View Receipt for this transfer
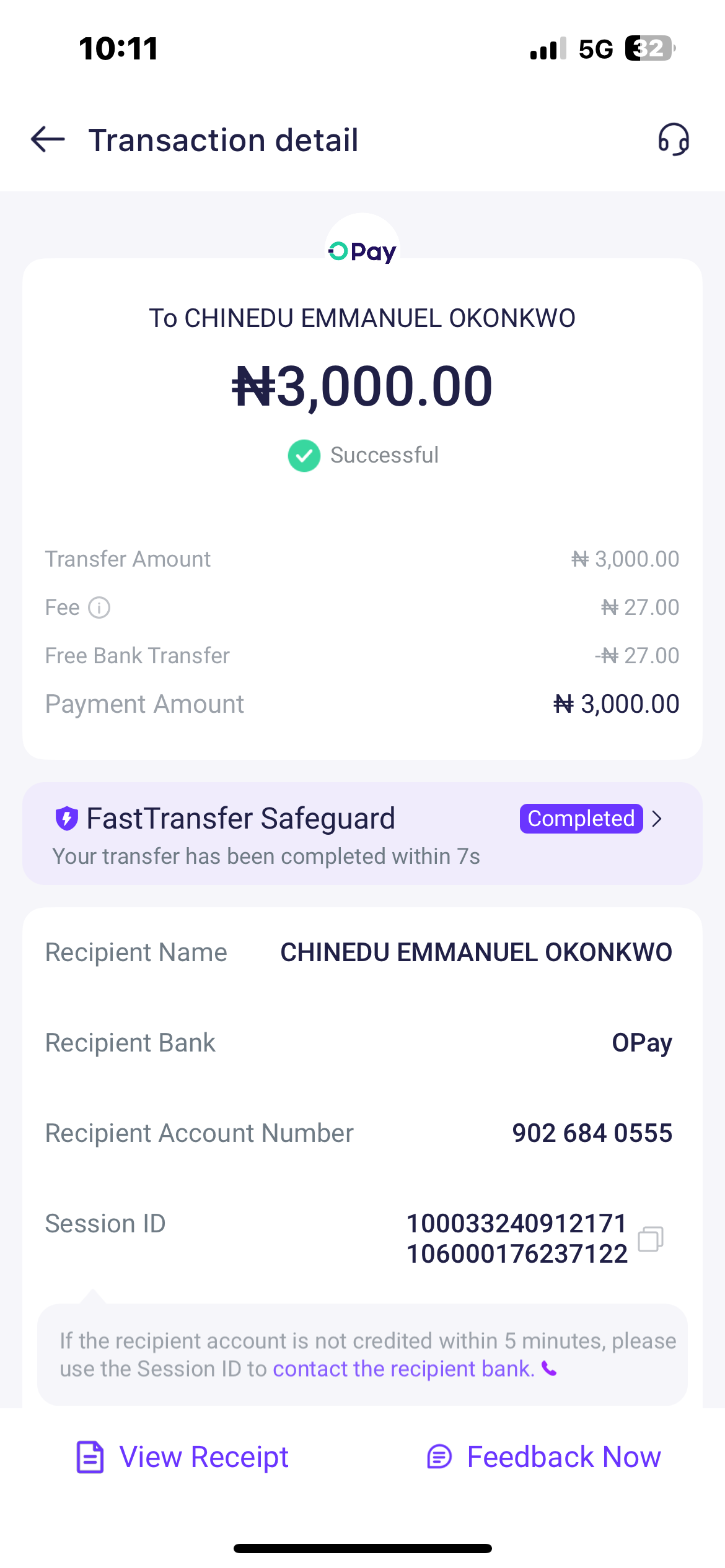 [x=182, y=1457]
